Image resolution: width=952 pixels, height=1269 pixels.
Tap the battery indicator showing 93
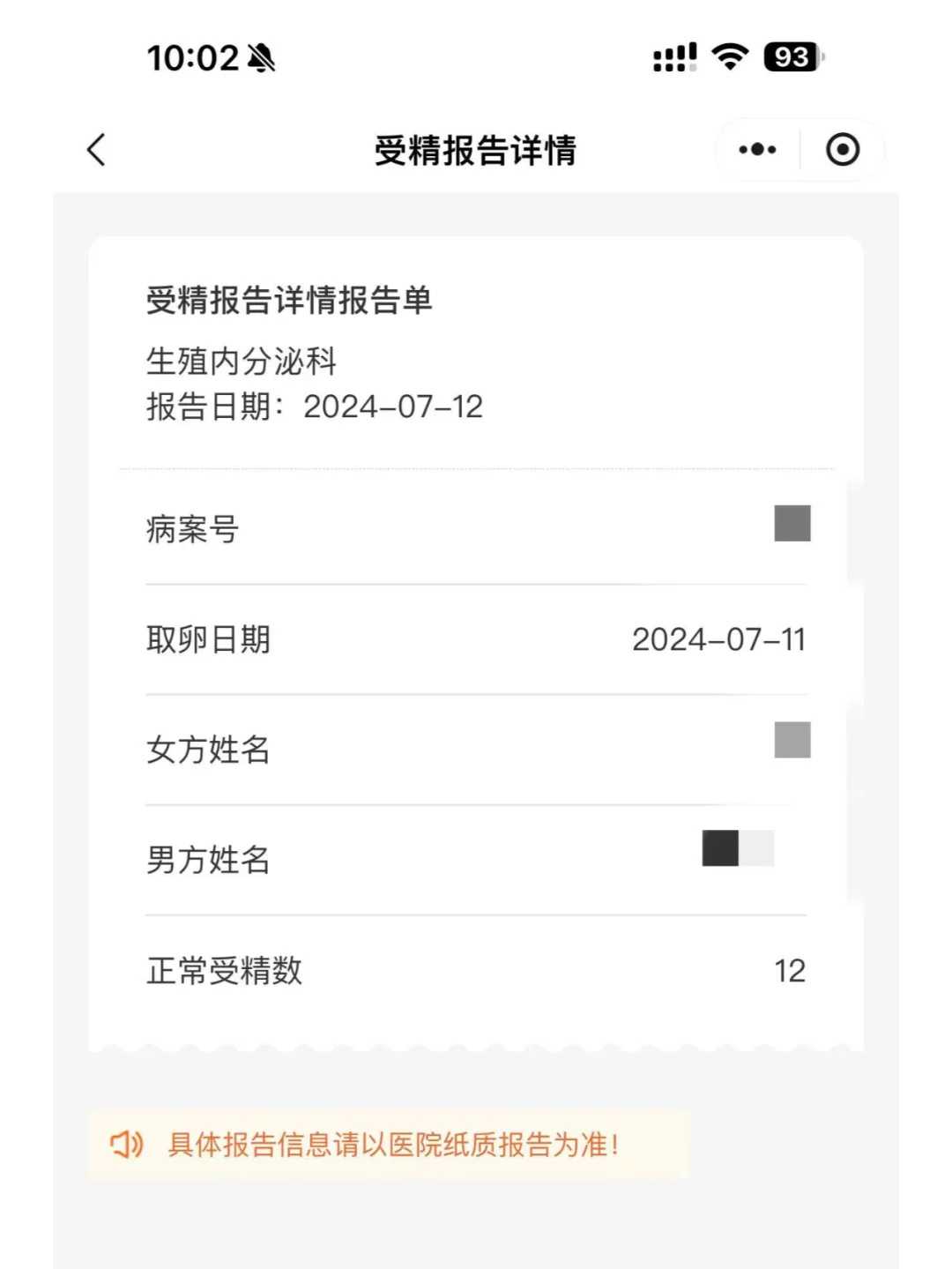(x=792, y=57)
